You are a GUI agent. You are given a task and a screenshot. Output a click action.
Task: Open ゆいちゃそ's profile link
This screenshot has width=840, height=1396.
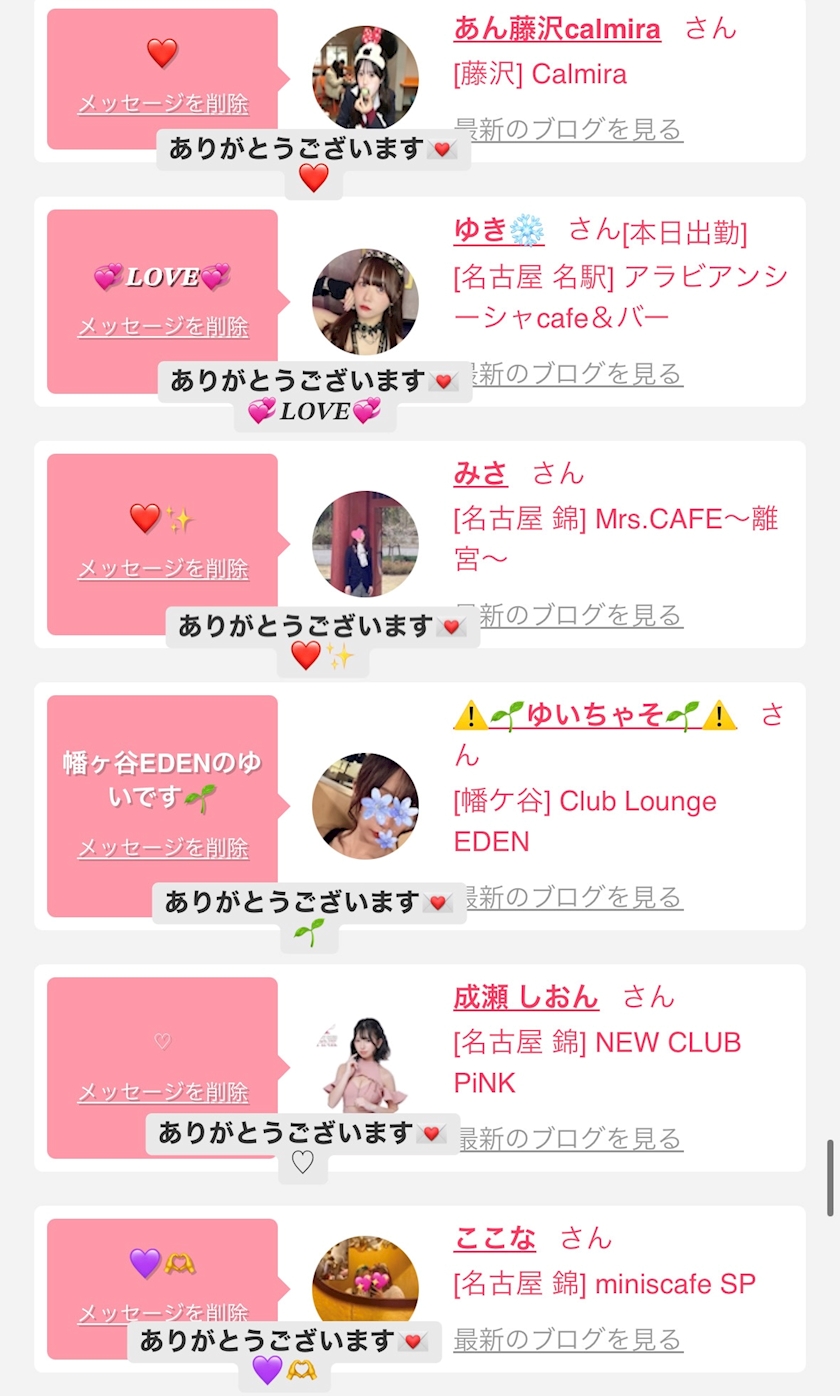tap(595, 716)
